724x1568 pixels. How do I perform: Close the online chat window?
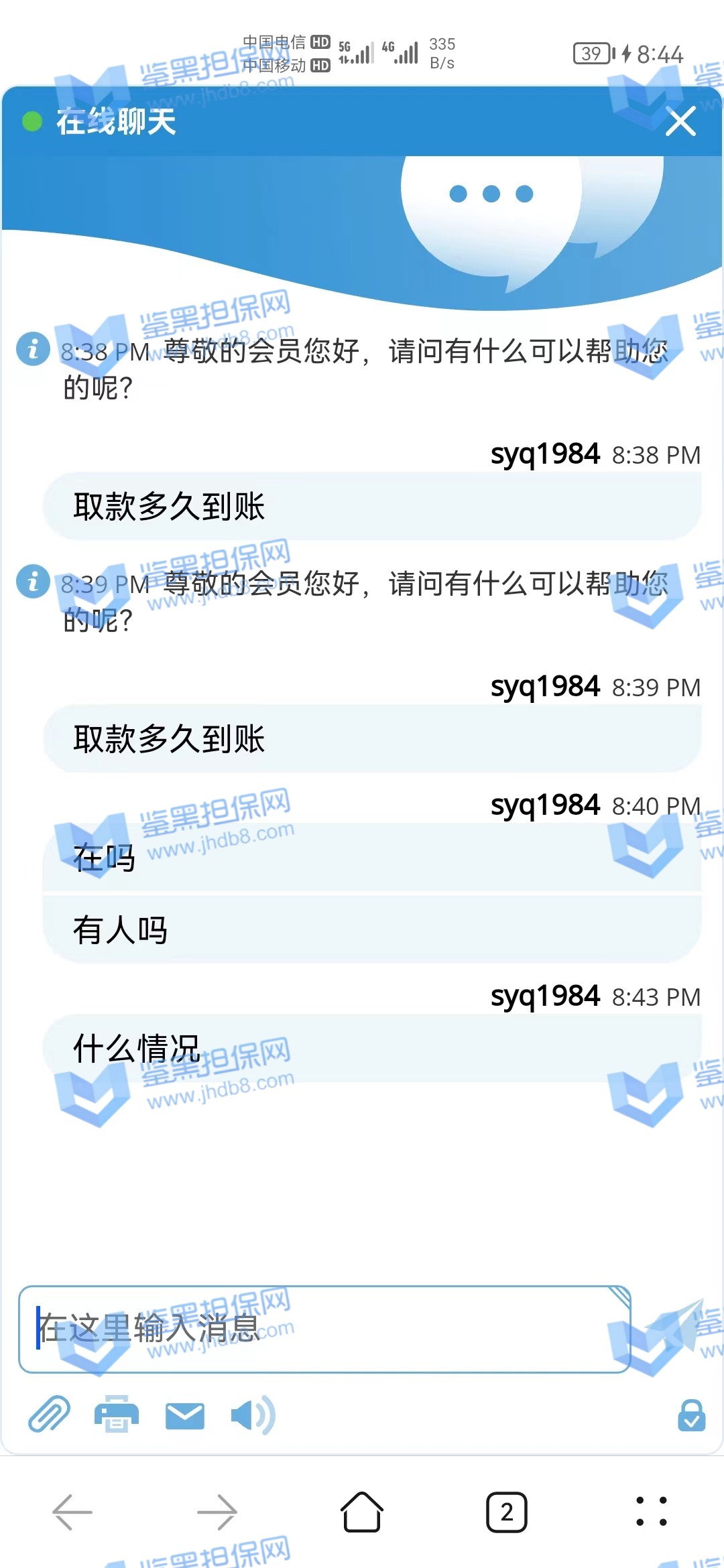(680, 123)
